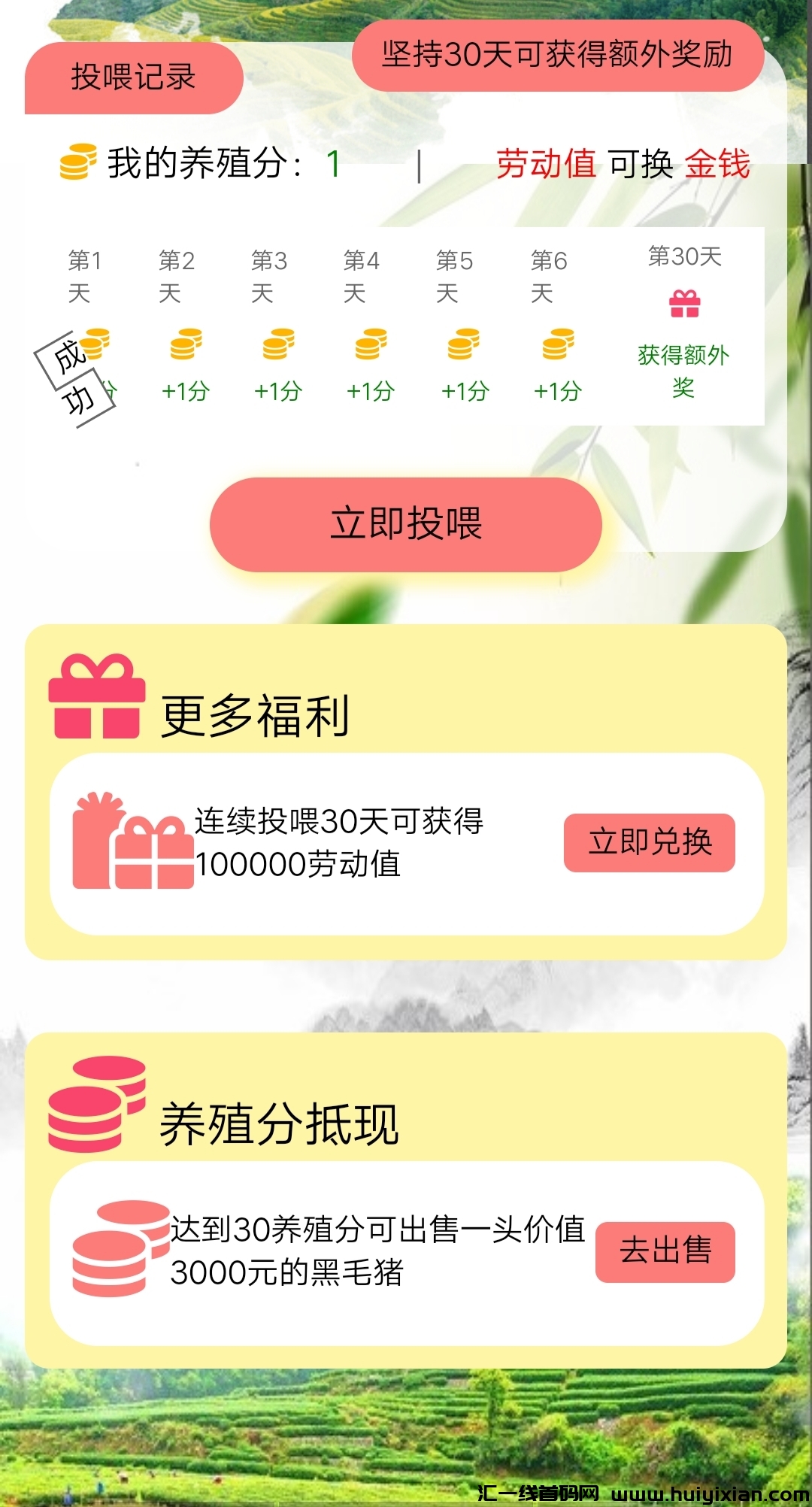The image size is (812, 1507).
Task: Click the green 养殖分 value showing 1
Action: pos(333,162)
